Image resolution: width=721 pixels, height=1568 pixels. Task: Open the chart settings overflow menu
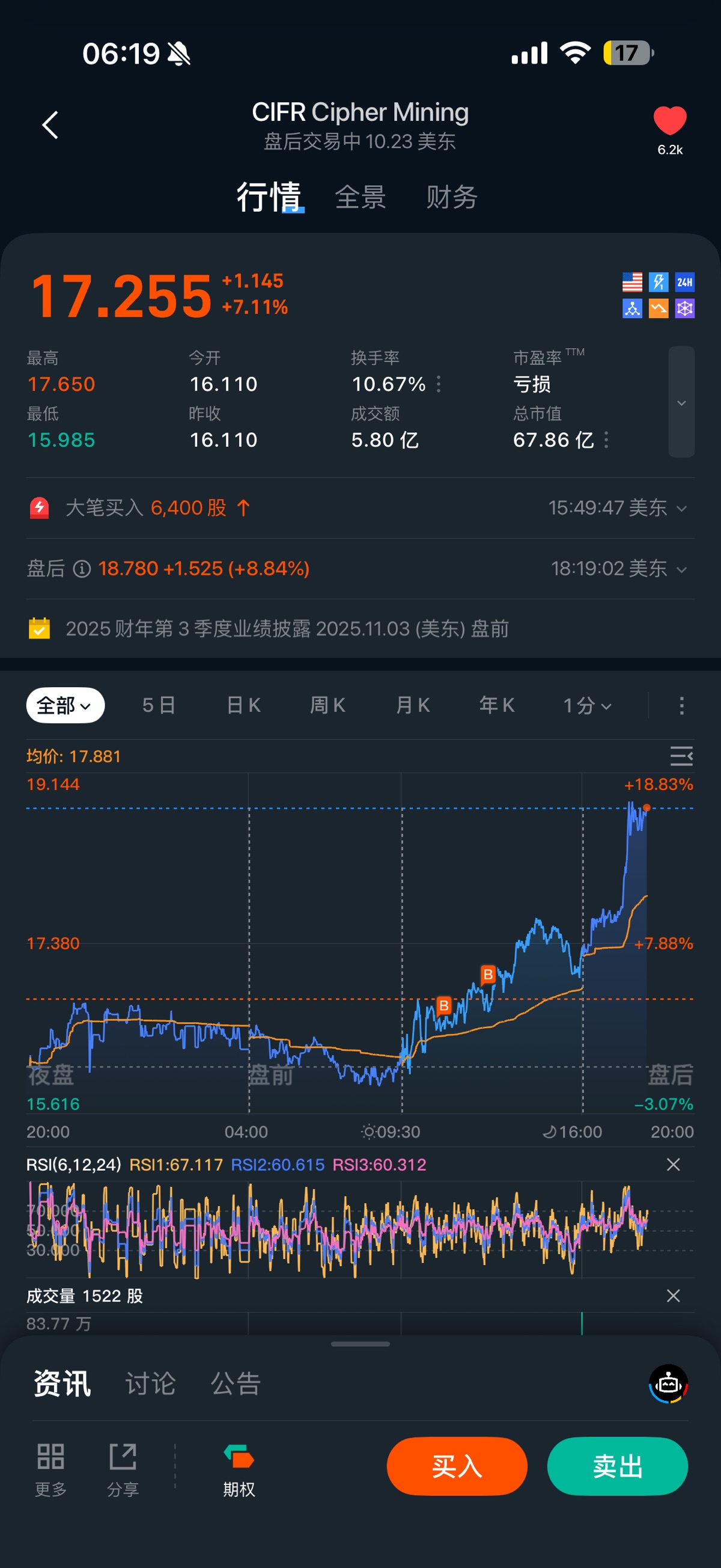tap(681, 705)
